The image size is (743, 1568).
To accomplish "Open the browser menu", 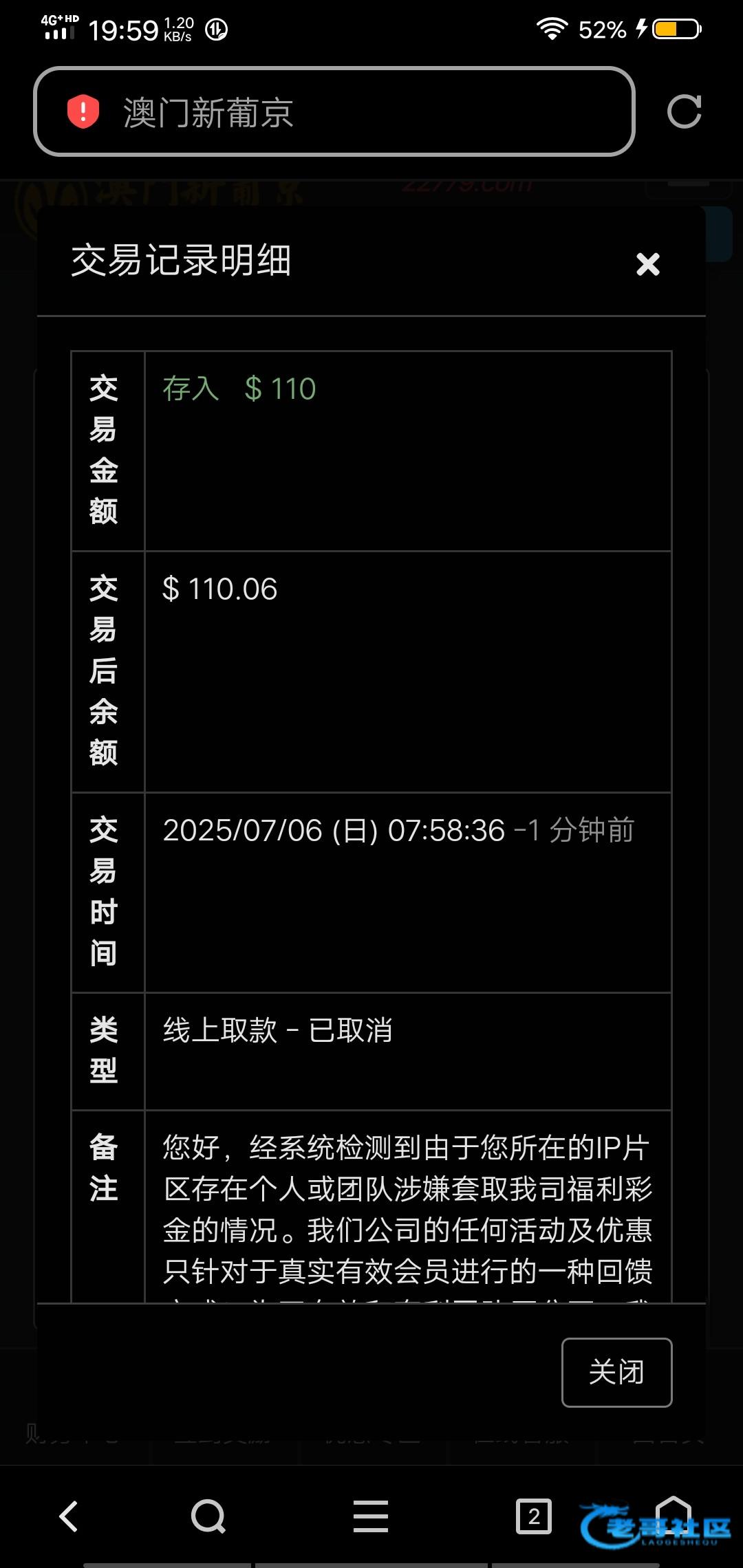I will pos(371,1516).
